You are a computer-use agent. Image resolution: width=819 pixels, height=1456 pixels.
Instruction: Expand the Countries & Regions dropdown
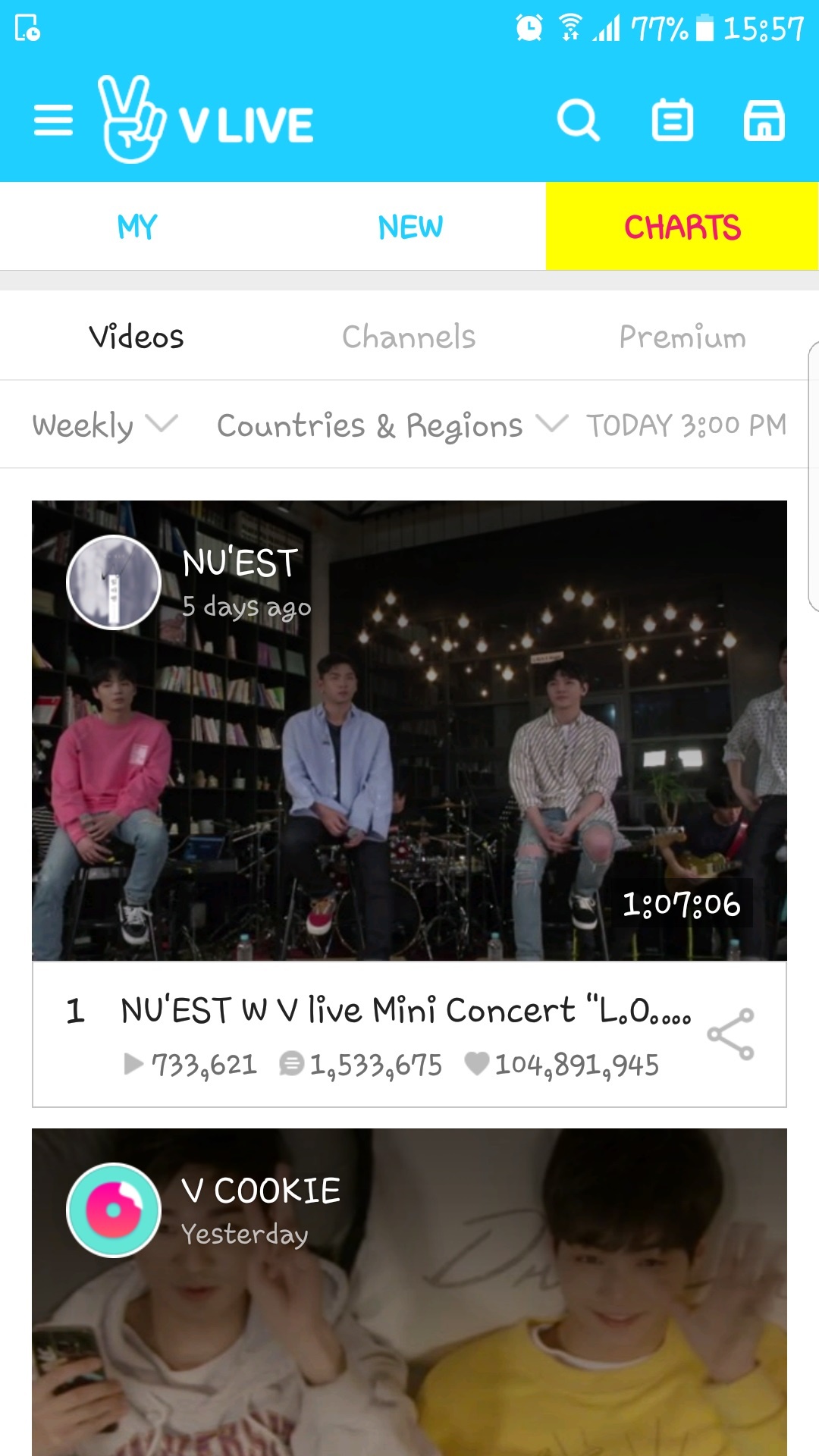(391, 425)
